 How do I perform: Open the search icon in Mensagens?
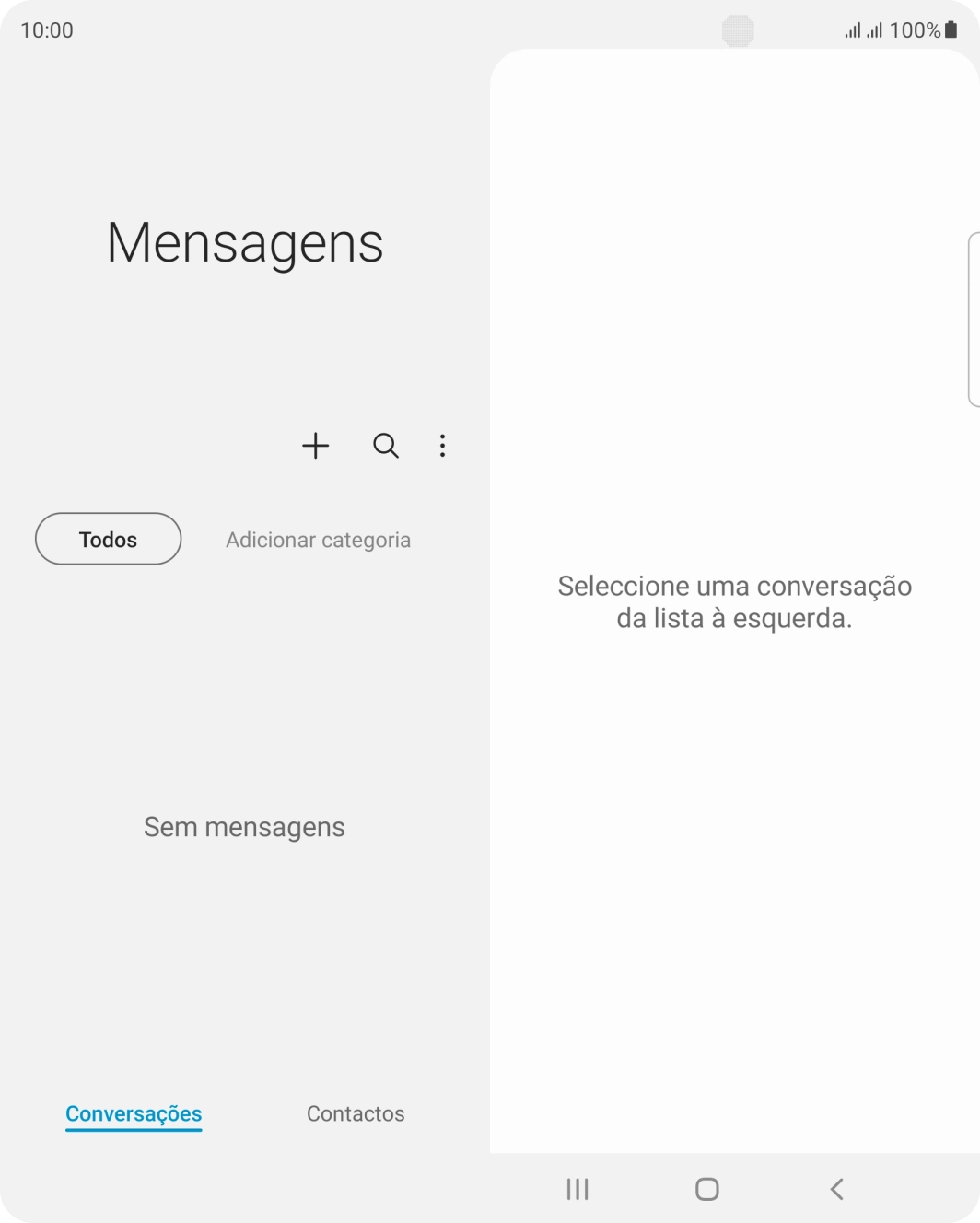pos(386,446)
